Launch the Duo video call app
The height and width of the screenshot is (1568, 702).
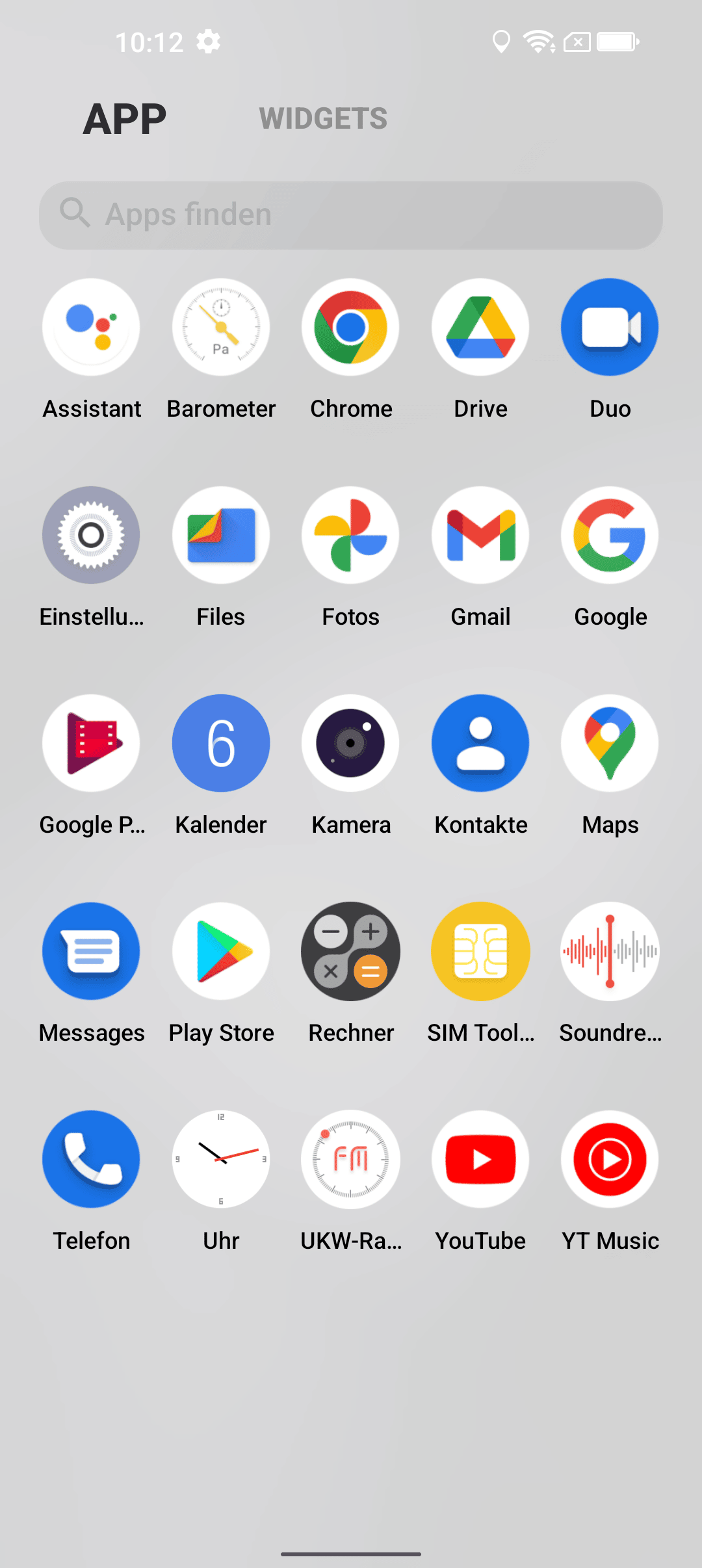tap(610, 328)
